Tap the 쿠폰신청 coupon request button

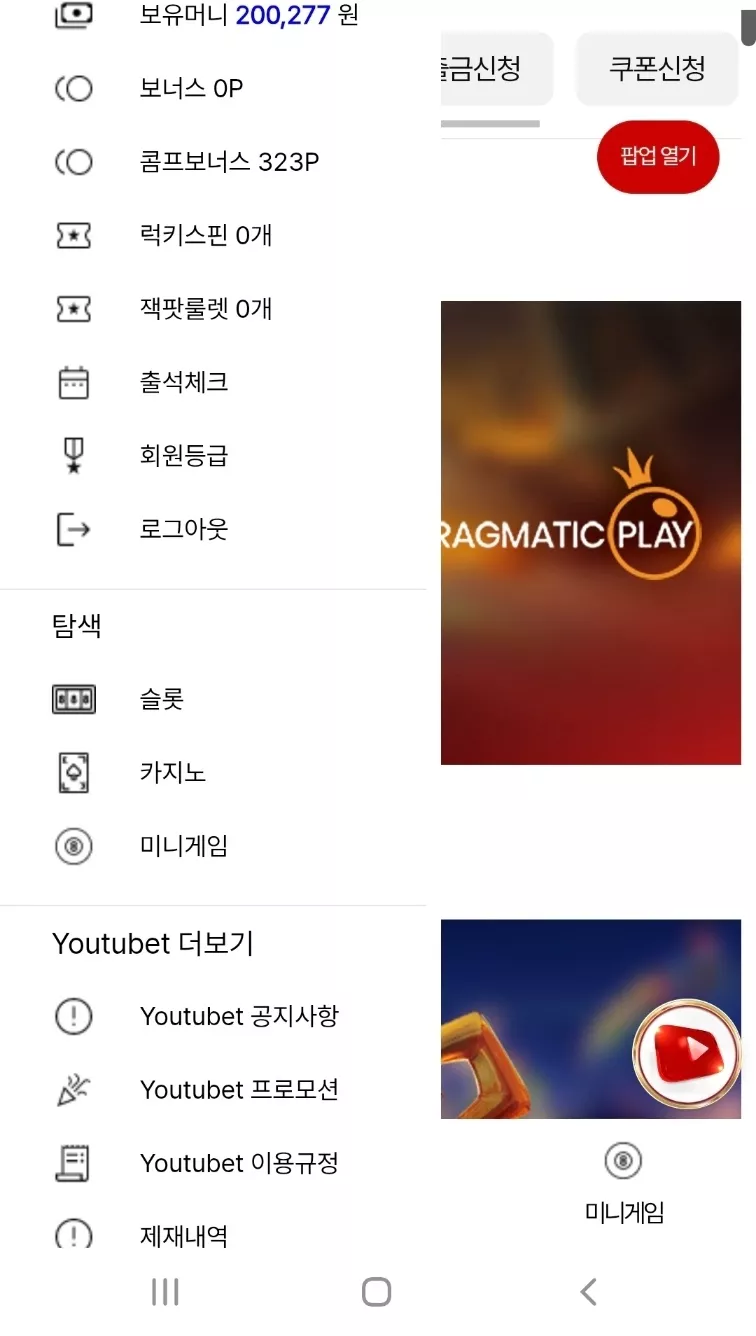[x=657, y=68]
